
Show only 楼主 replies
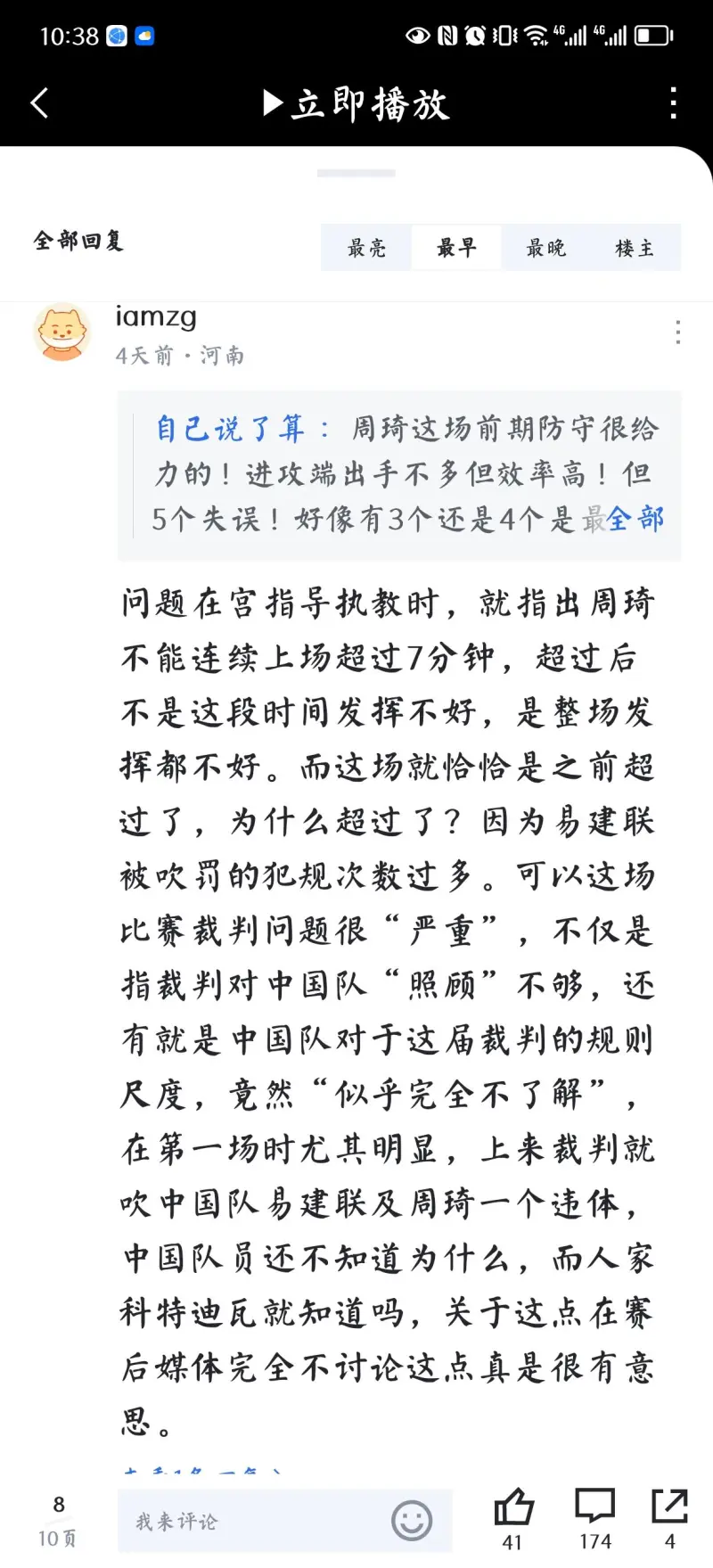(635, 248)
